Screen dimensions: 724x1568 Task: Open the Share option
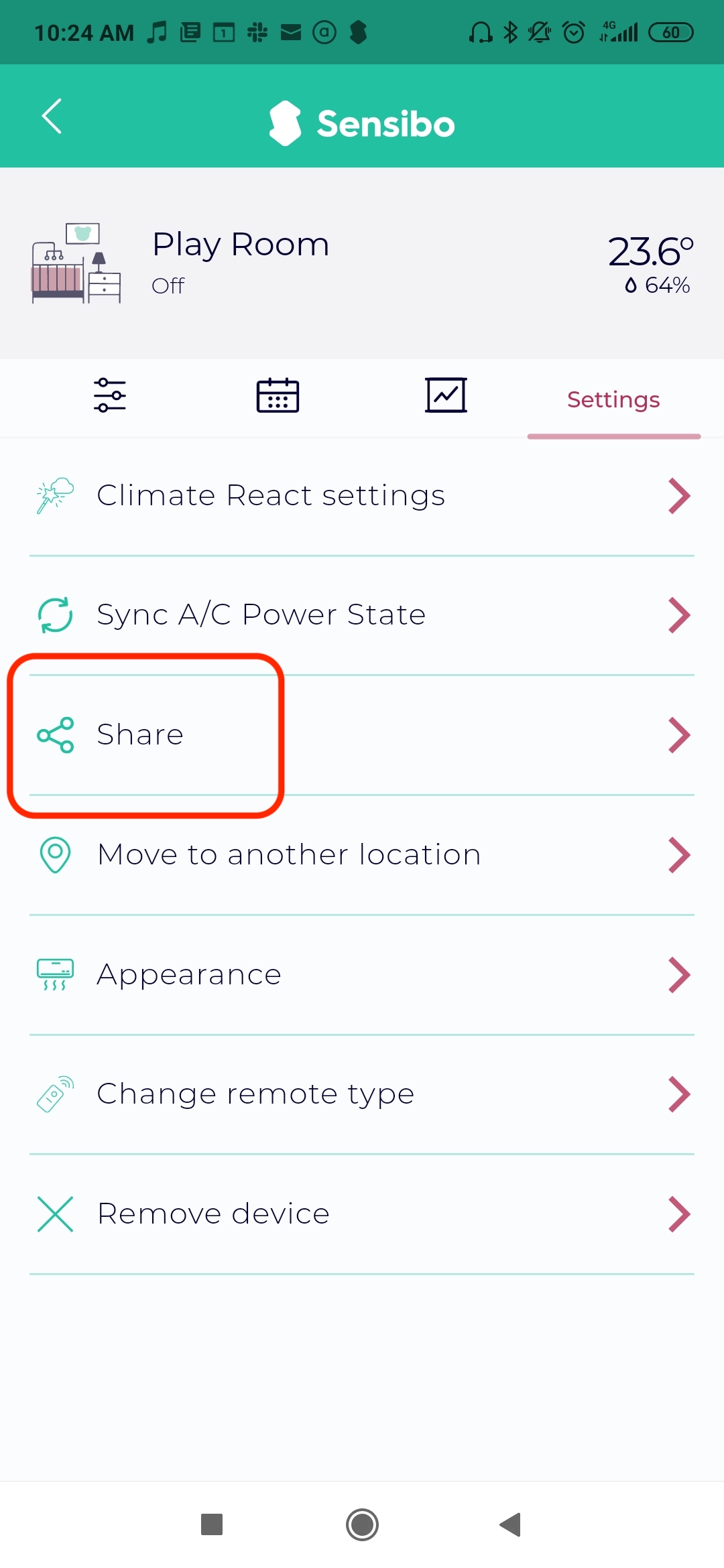point(362,735)
